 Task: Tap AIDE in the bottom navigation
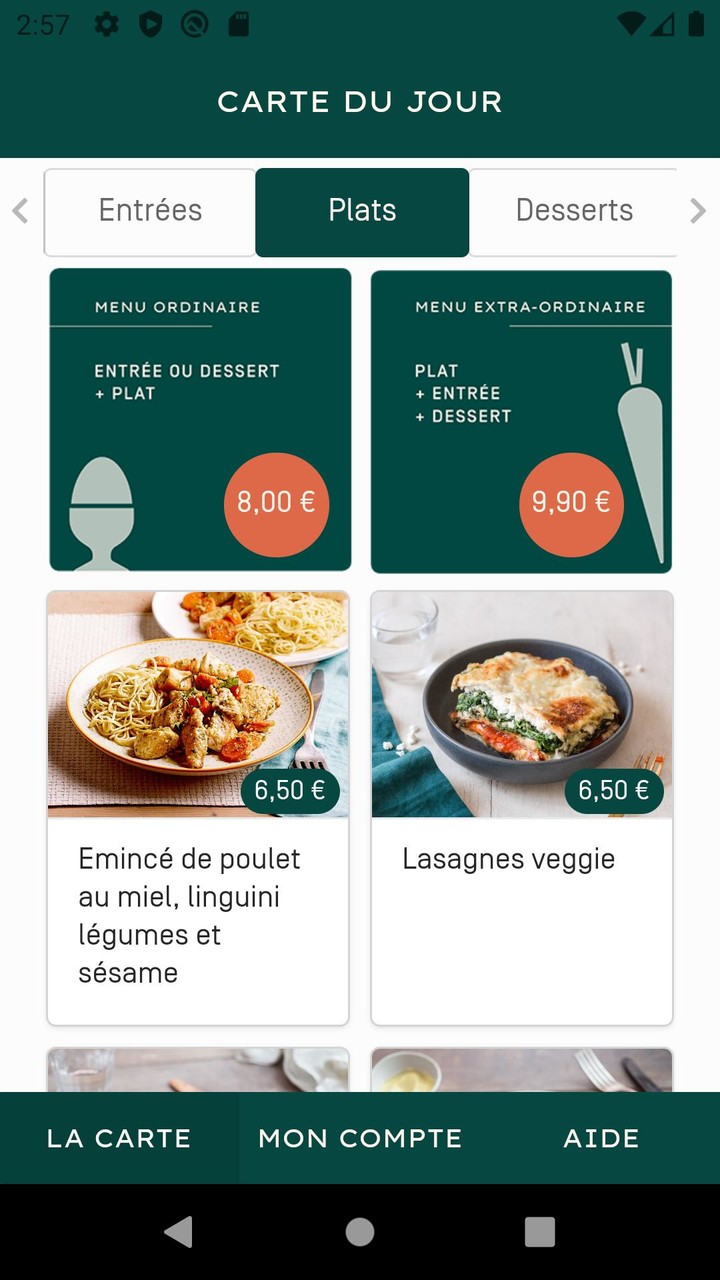(x=601, y=1138)
